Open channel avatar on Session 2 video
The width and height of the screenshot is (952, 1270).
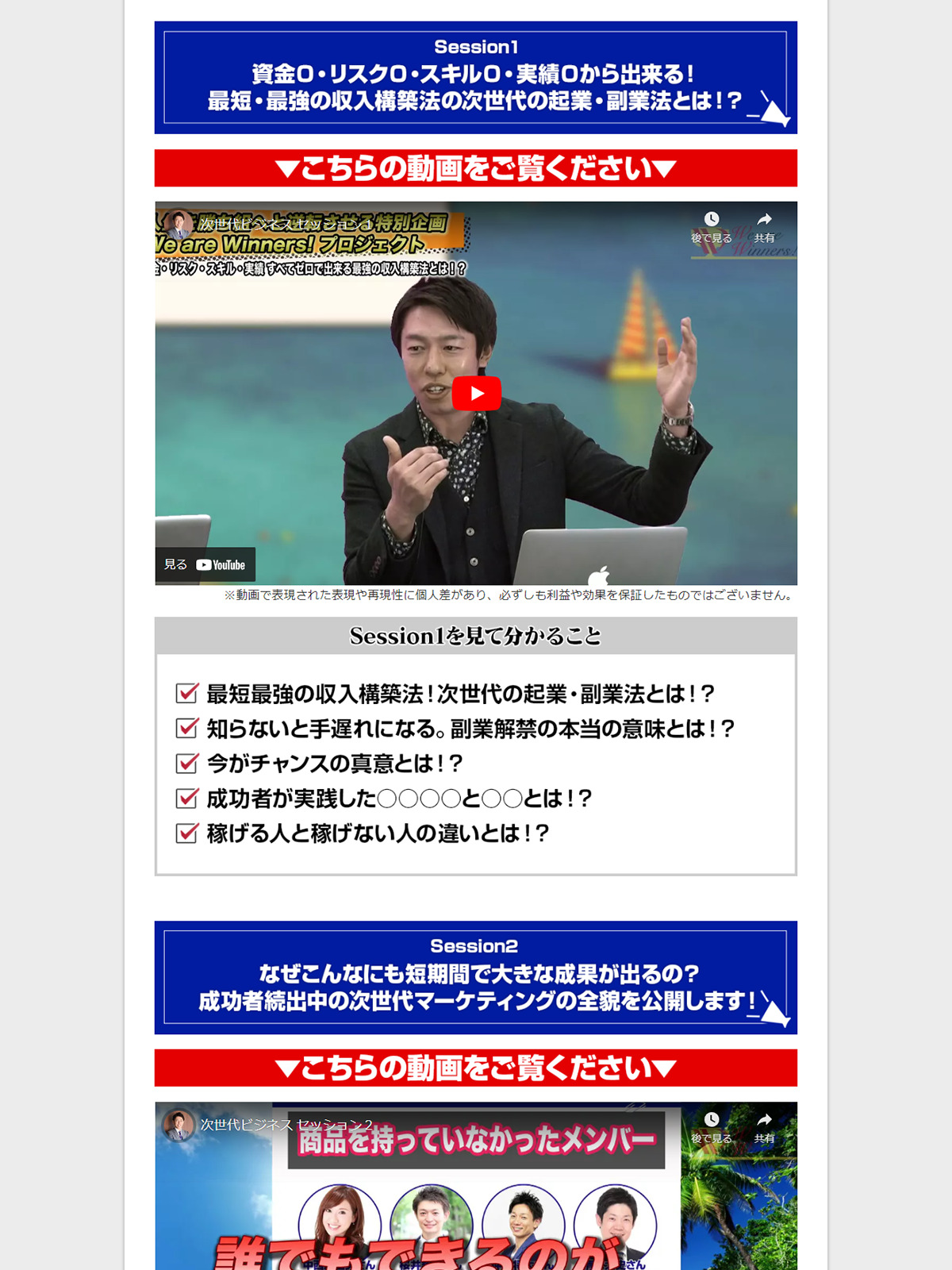178,1125
